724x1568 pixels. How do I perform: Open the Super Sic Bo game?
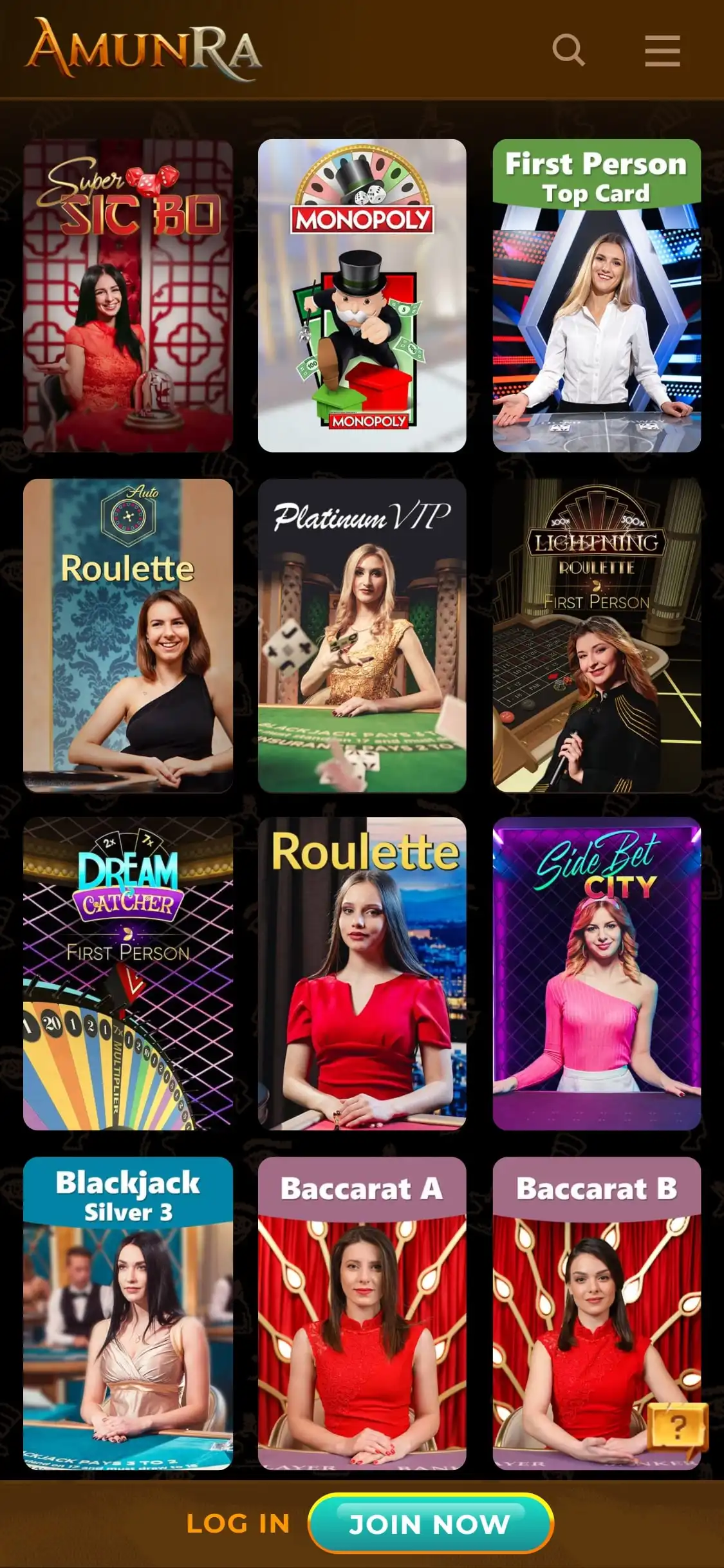pos(128,295)
